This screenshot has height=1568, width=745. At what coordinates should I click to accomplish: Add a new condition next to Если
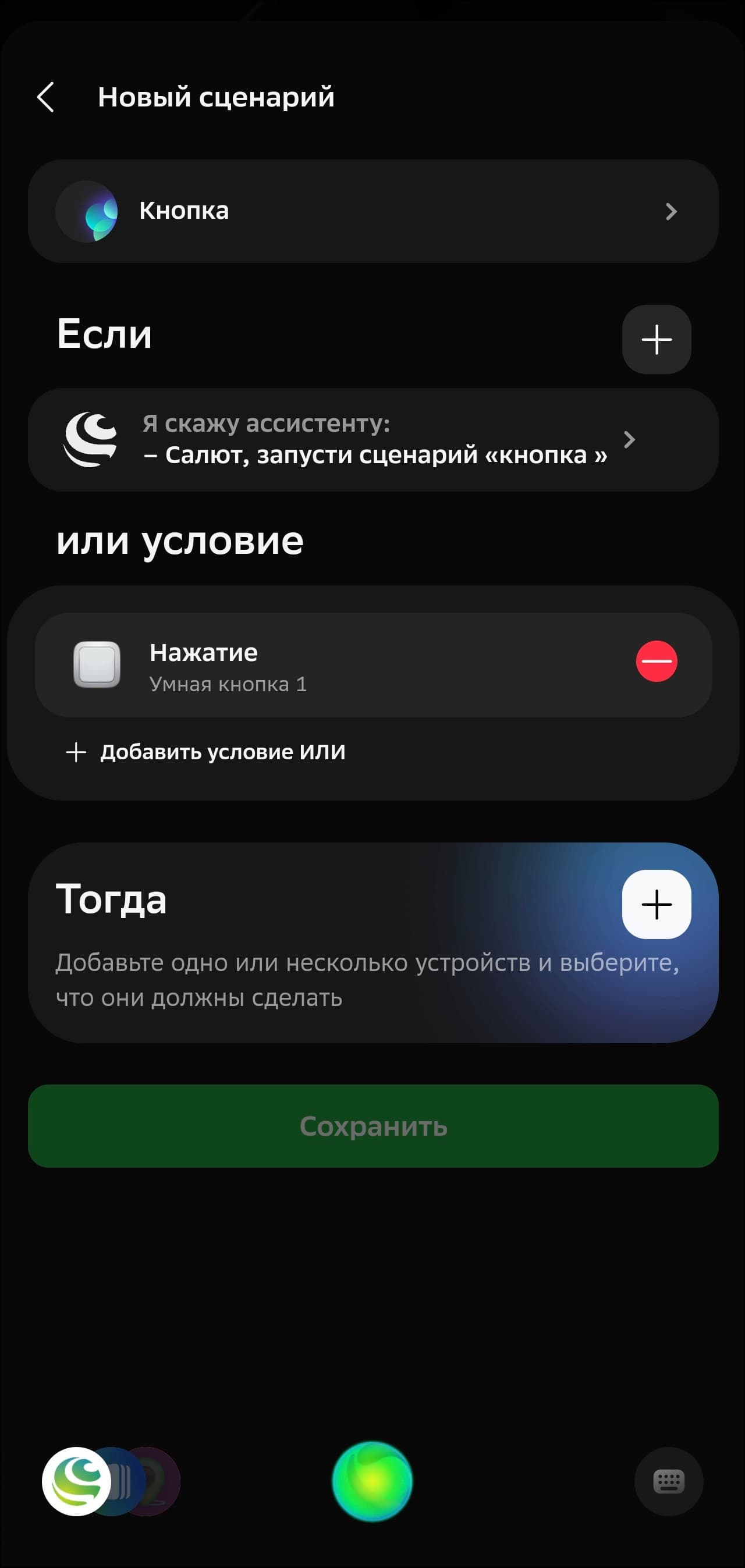point(656,340)
